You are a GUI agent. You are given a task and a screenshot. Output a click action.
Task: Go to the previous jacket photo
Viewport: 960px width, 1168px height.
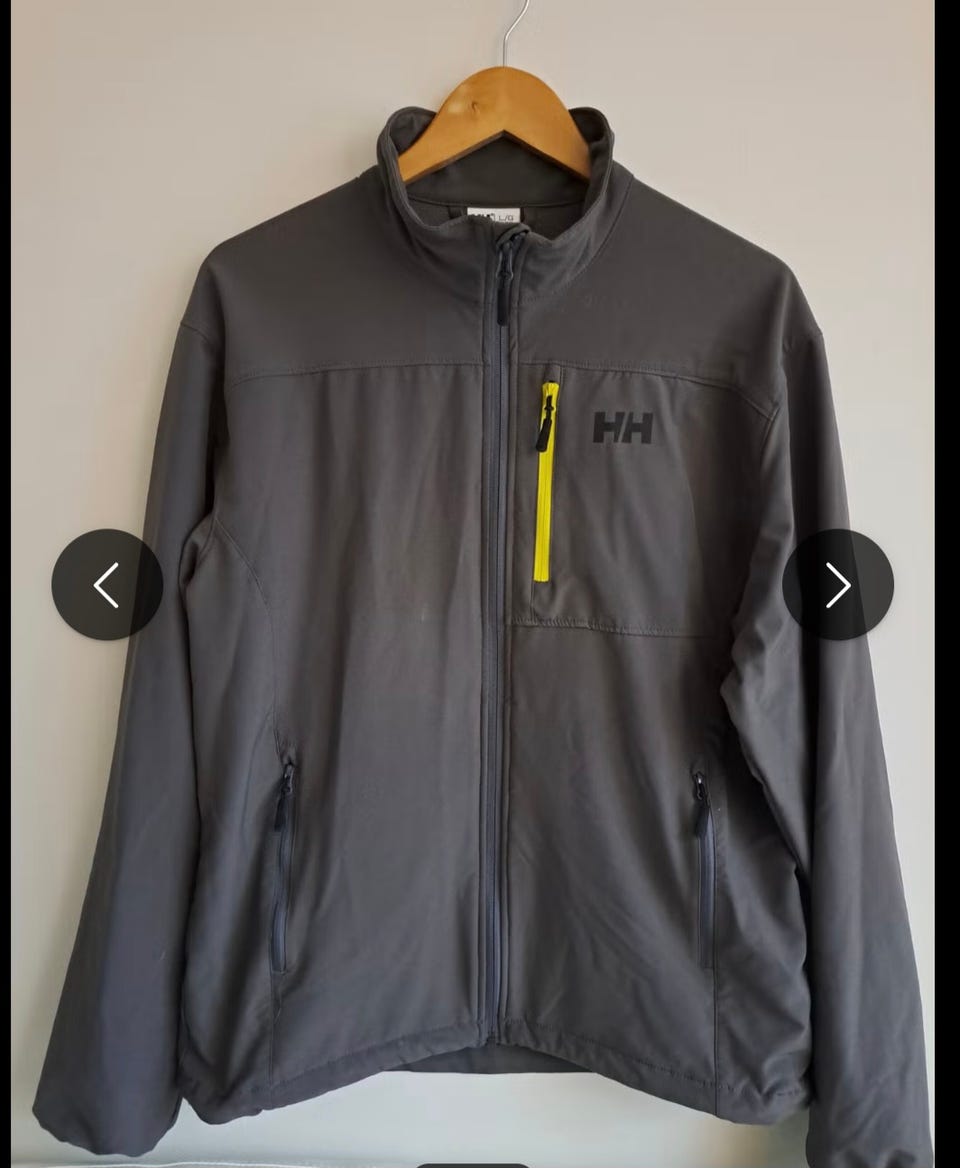[107, 584]
